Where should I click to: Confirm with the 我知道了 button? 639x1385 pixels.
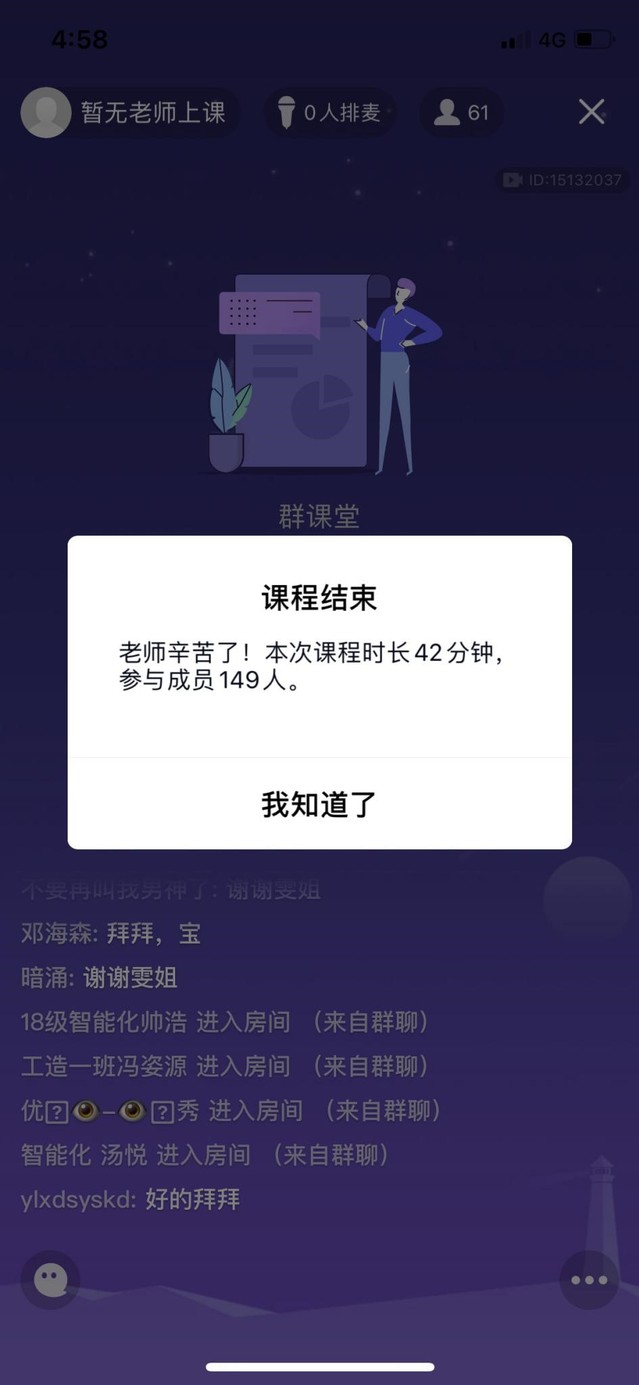click(x=319, y=804)
